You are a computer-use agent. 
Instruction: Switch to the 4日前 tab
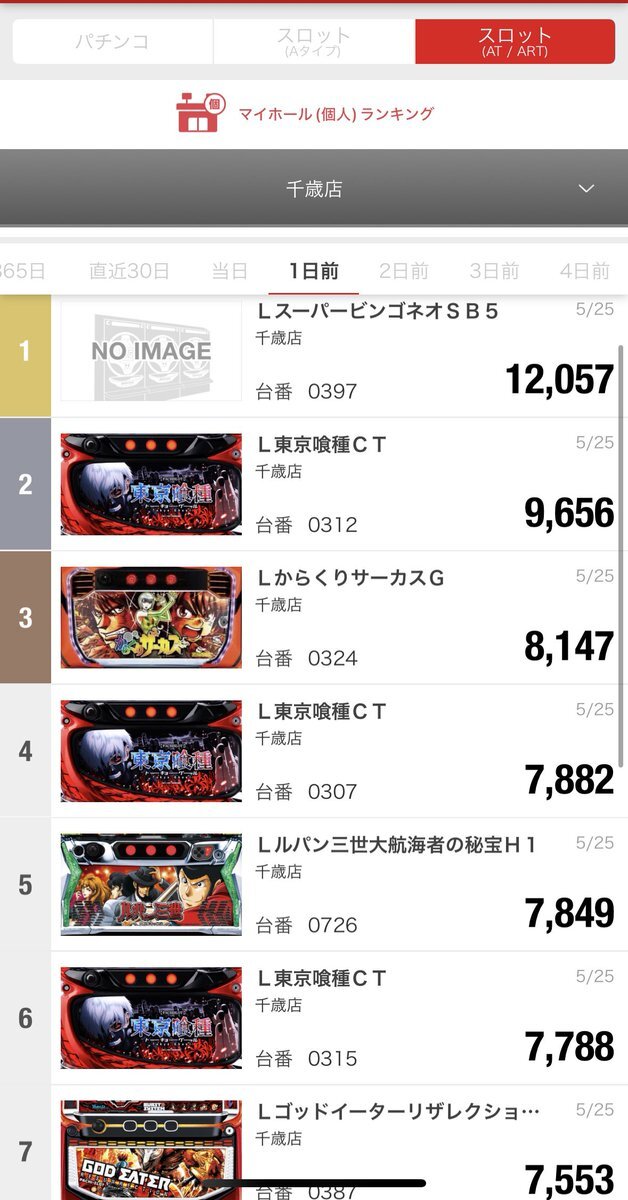585,271
